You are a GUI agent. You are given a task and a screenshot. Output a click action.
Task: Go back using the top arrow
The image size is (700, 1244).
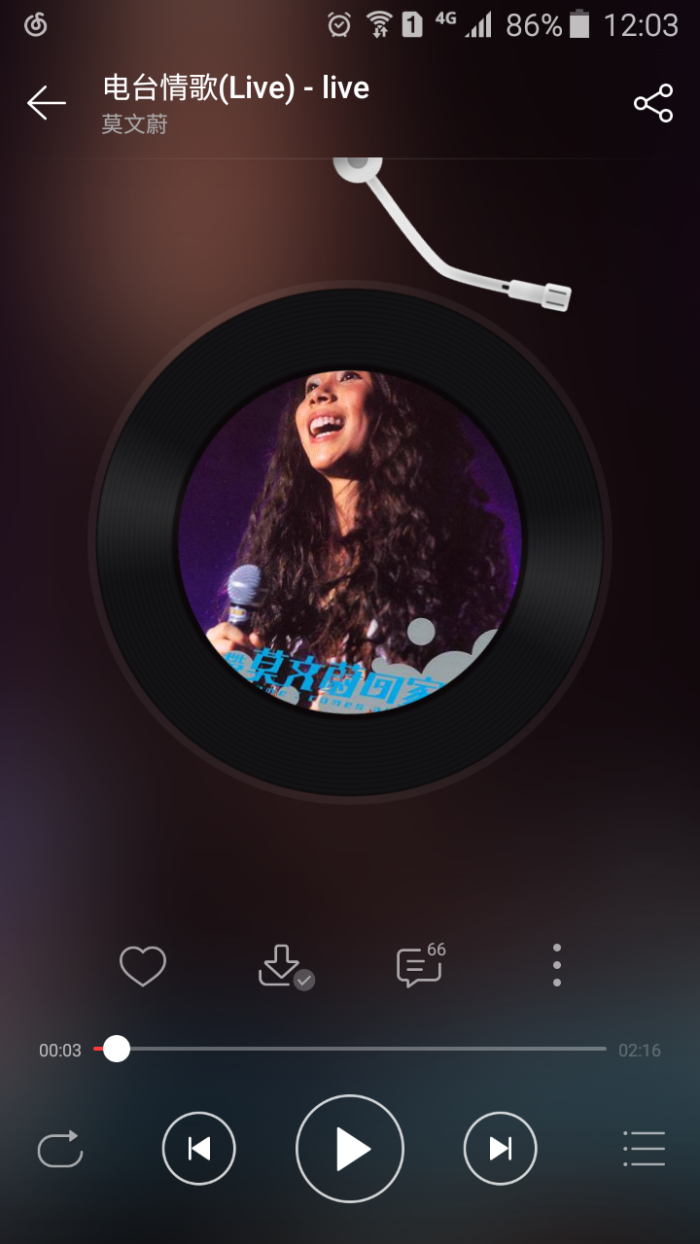pyautogui.click(x=46, y=102)
